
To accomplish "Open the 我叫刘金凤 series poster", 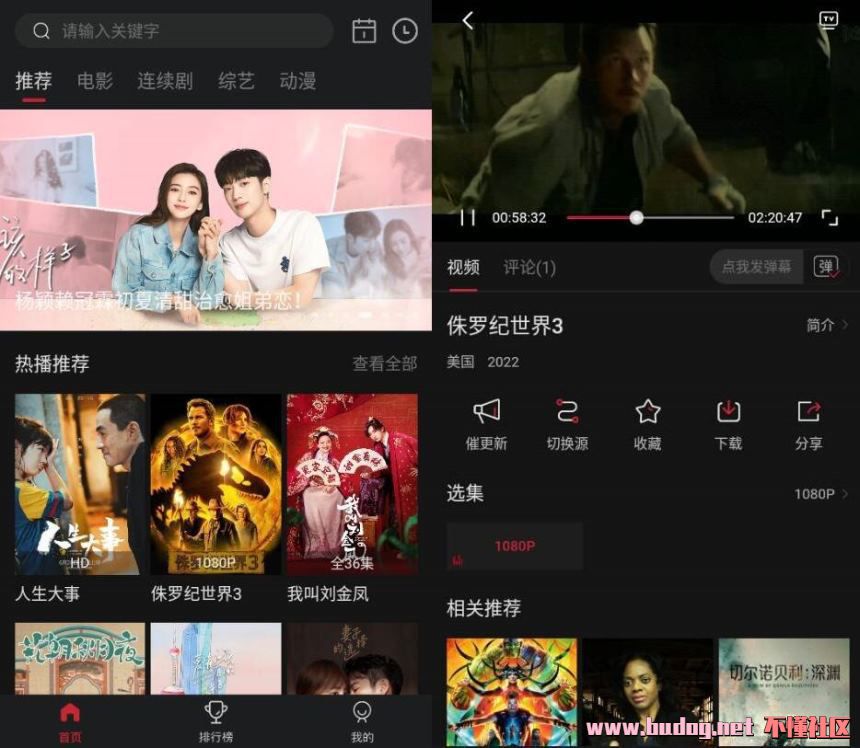I will click(x=352, y=484).
